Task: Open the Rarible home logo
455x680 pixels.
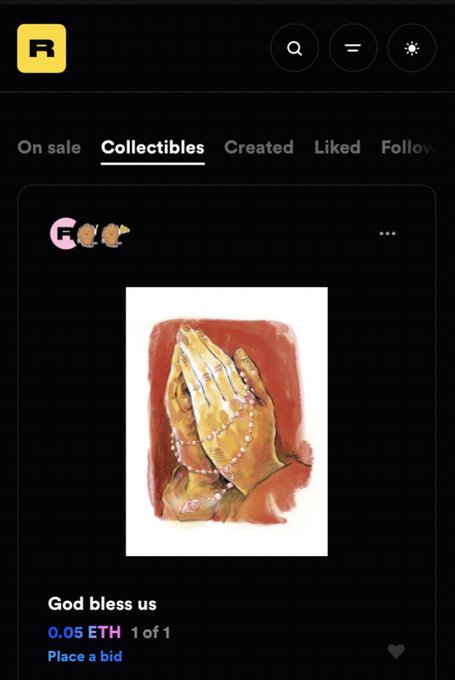Action: click(42, 48)
